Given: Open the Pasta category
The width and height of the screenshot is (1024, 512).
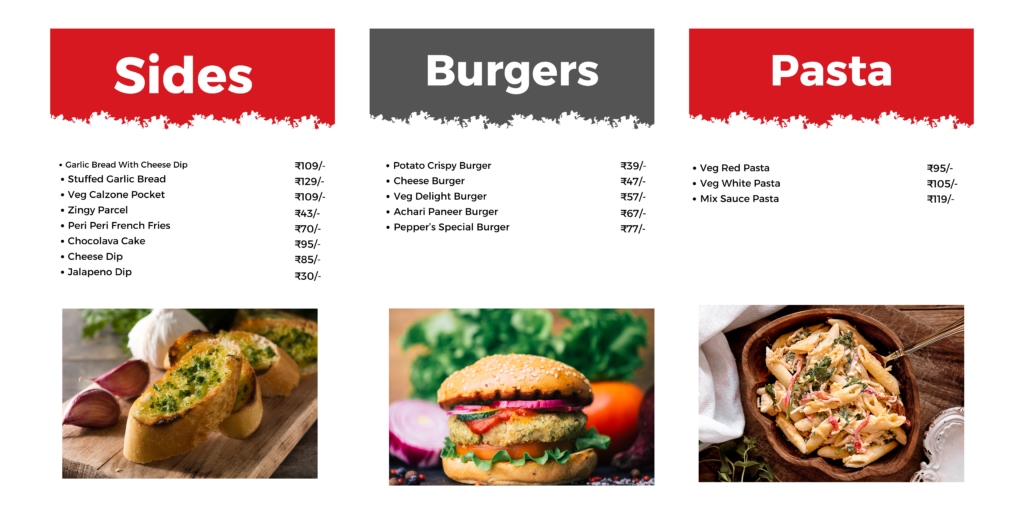Looking at the screenshot, I should point(831,73).
